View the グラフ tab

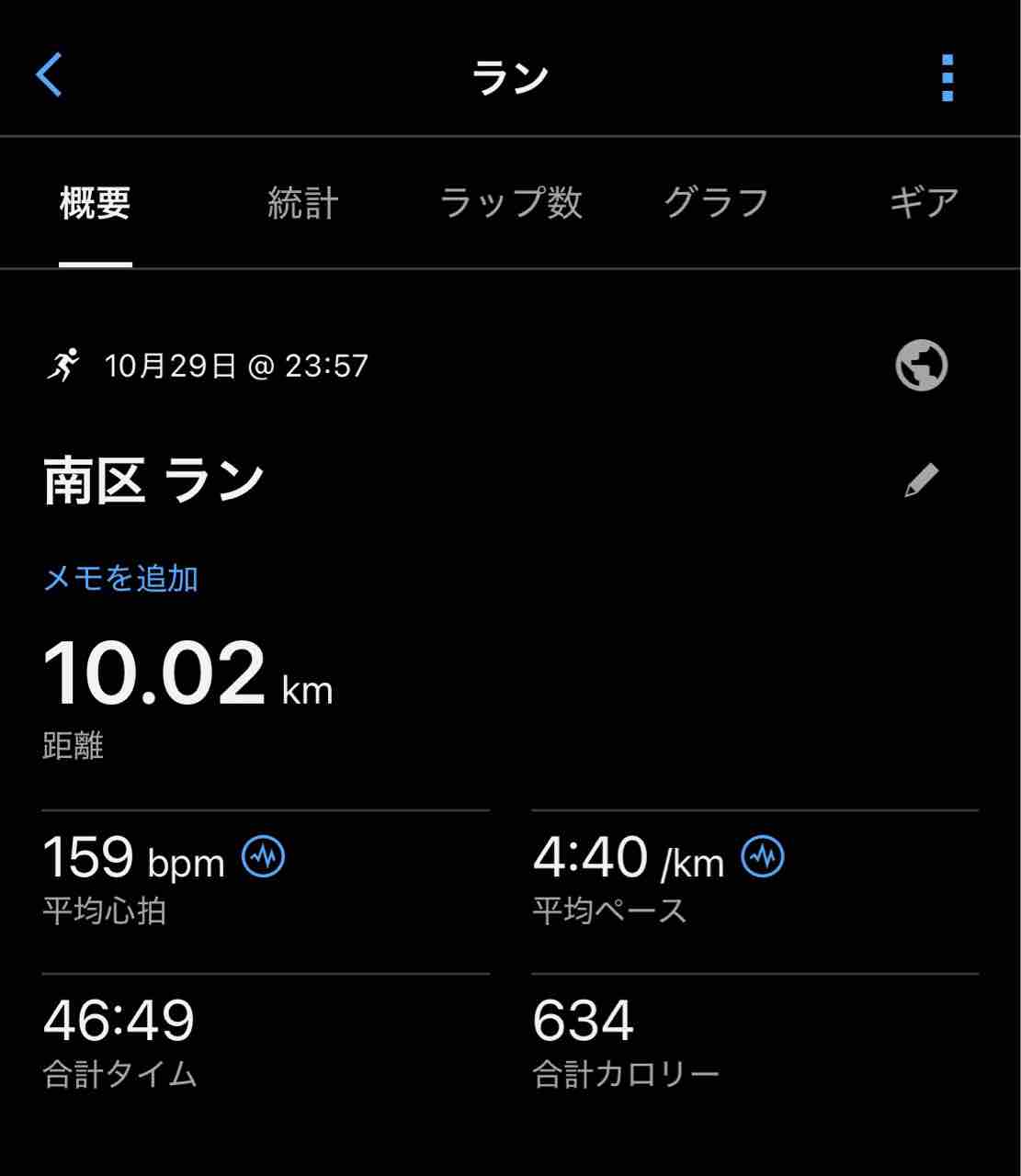click(716, 203)
